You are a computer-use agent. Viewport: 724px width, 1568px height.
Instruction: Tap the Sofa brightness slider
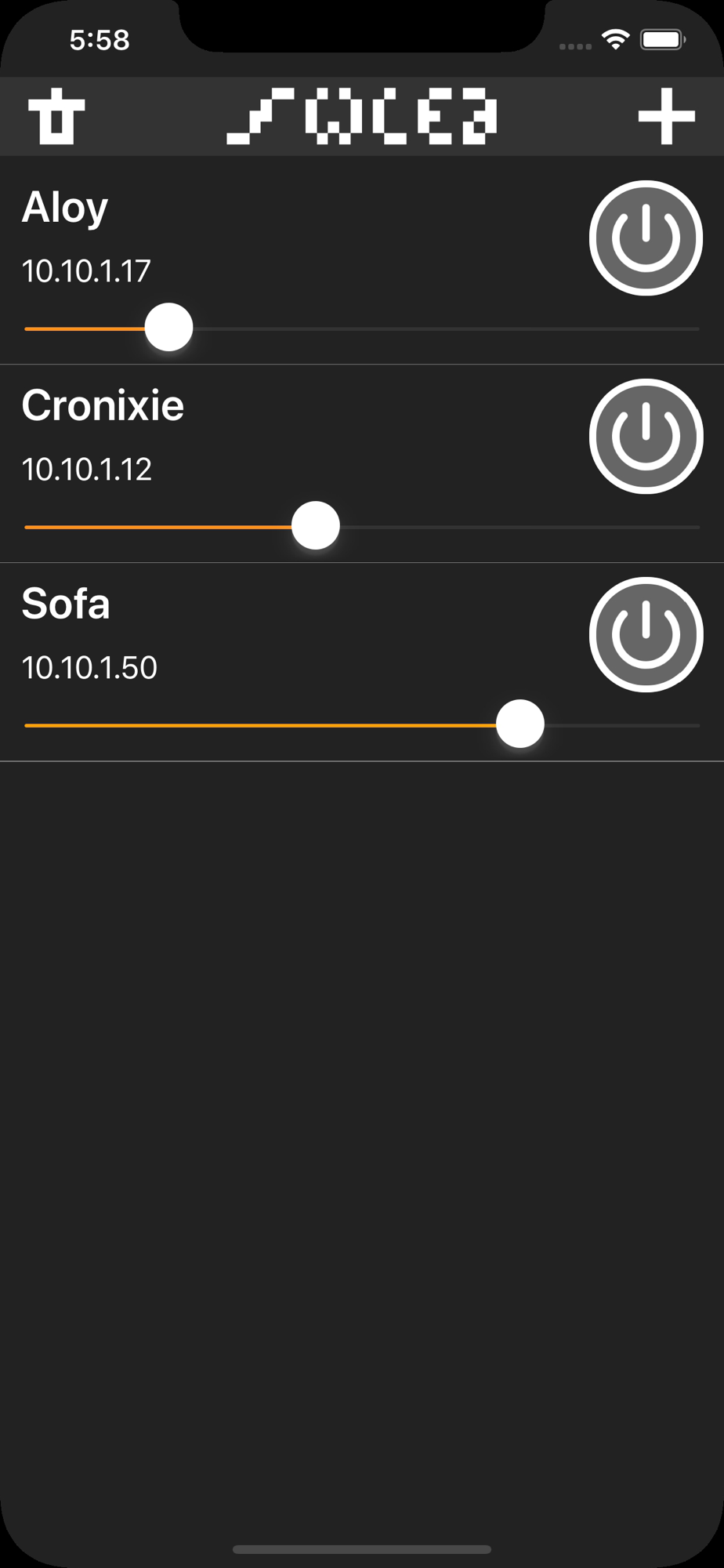362,724
